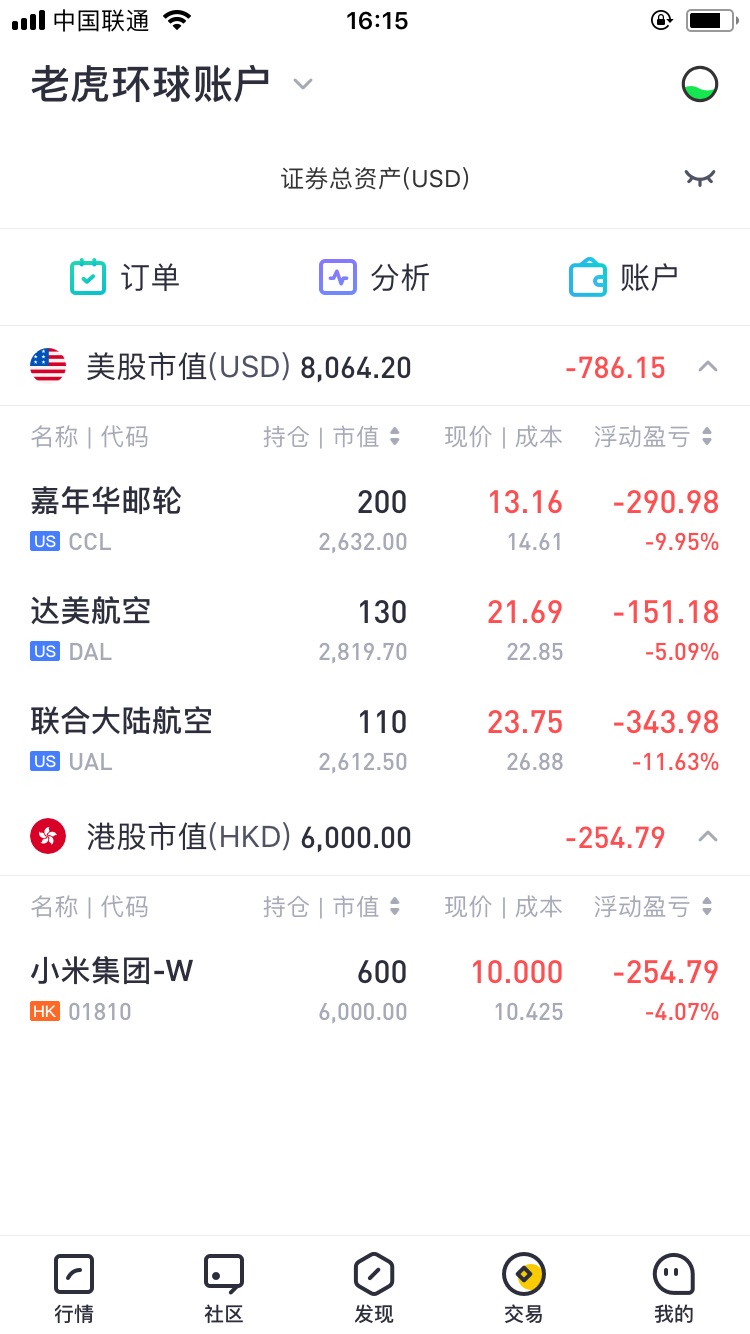This screenshot has width=750, height=1334.
Task: Go to the 我的 tab
Action: (674, 1287)
